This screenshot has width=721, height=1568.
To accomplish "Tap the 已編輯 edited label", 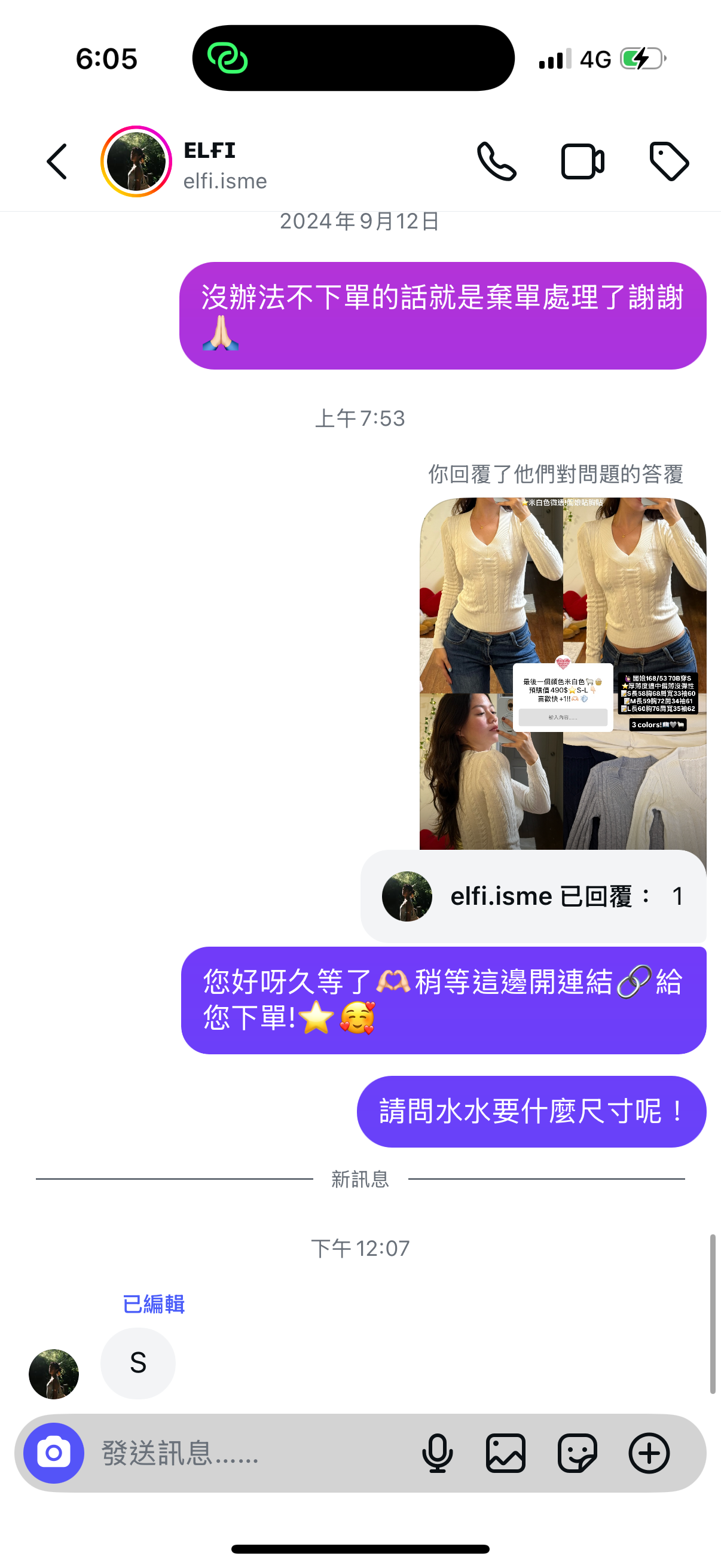I will click(153, 1304).
